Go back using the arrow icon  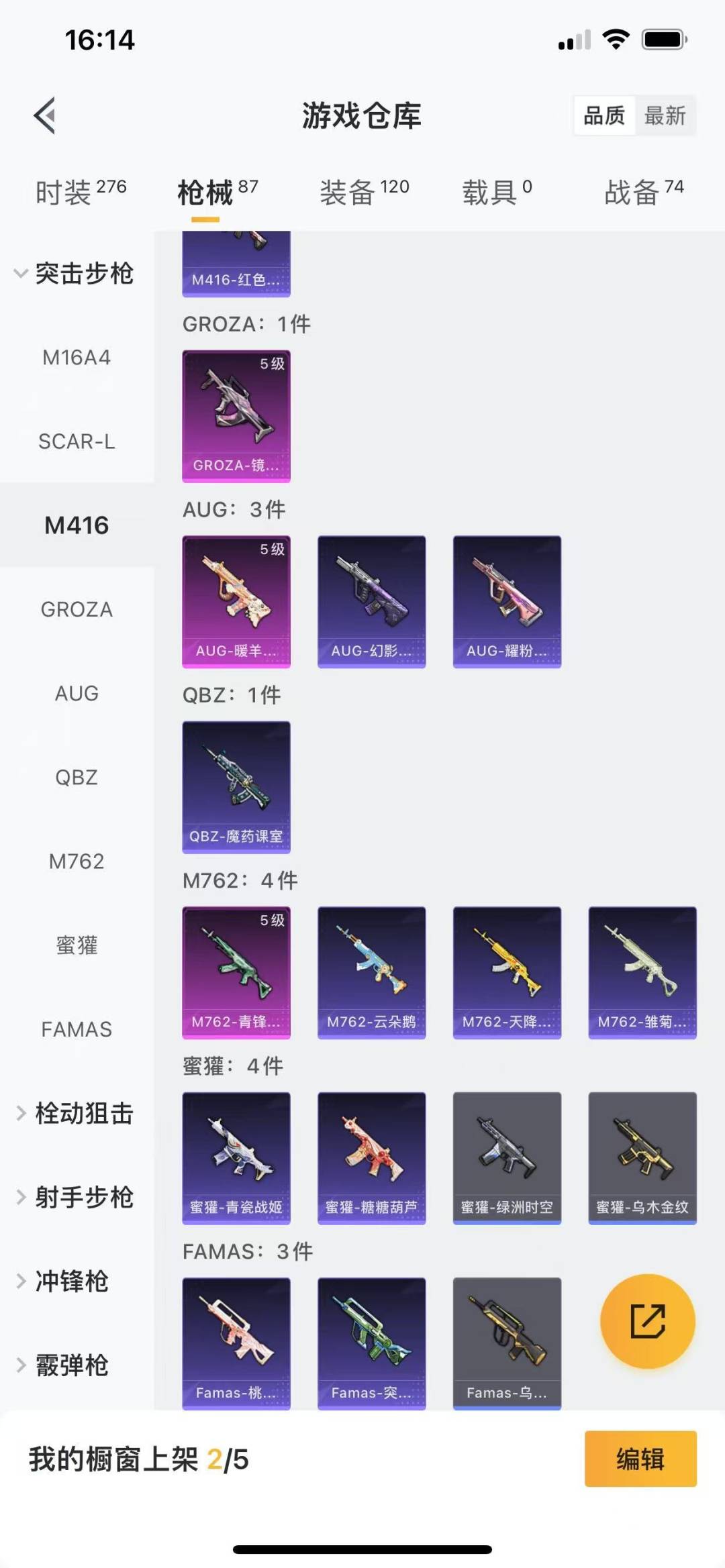coord(45,115)
